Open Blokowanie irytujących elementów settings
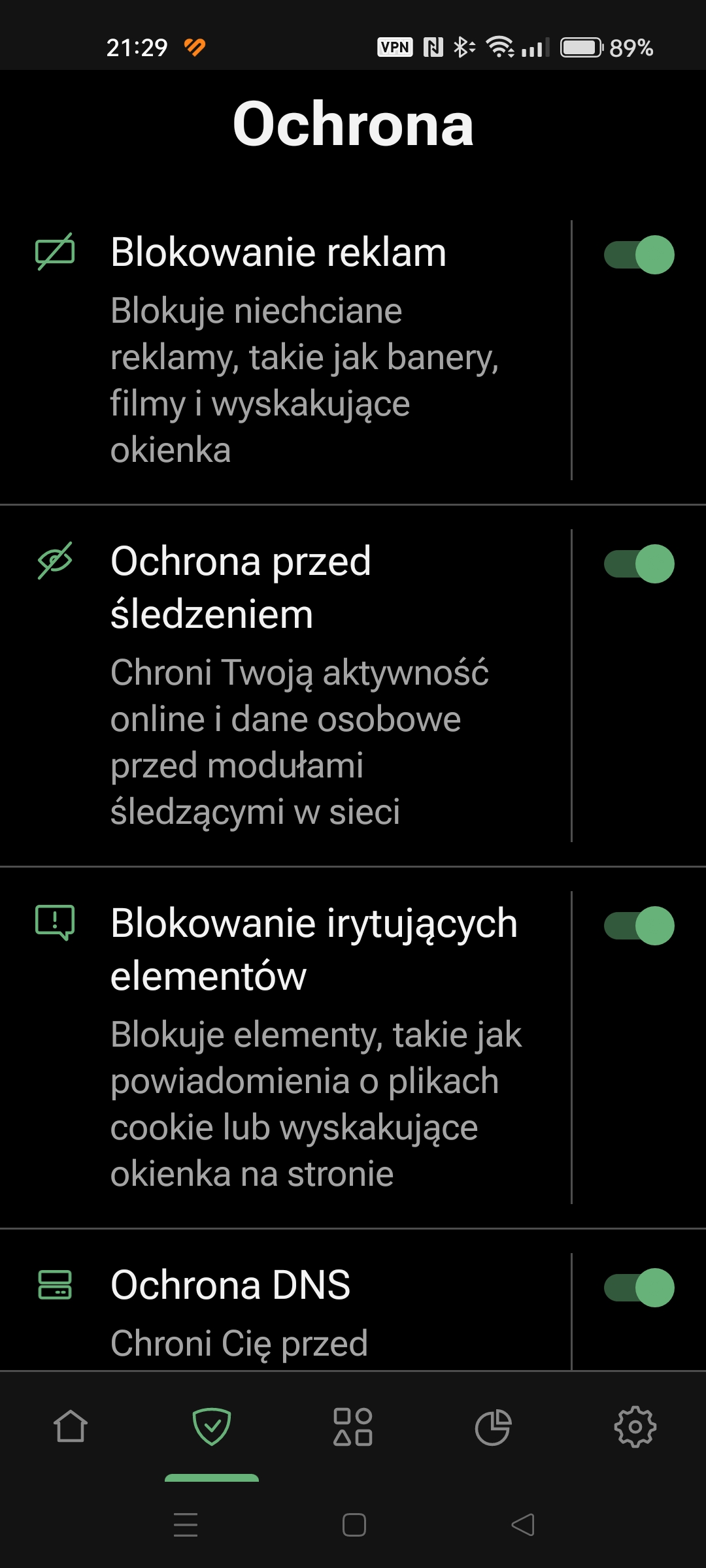706x1568 pixels. pos(285,1047)
